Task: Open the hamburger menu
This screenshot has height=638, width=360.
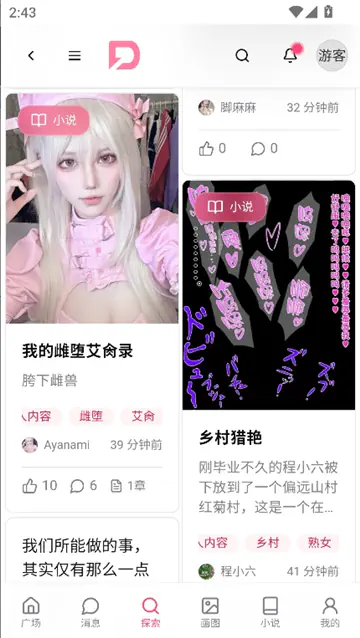Action: [74, 56]
